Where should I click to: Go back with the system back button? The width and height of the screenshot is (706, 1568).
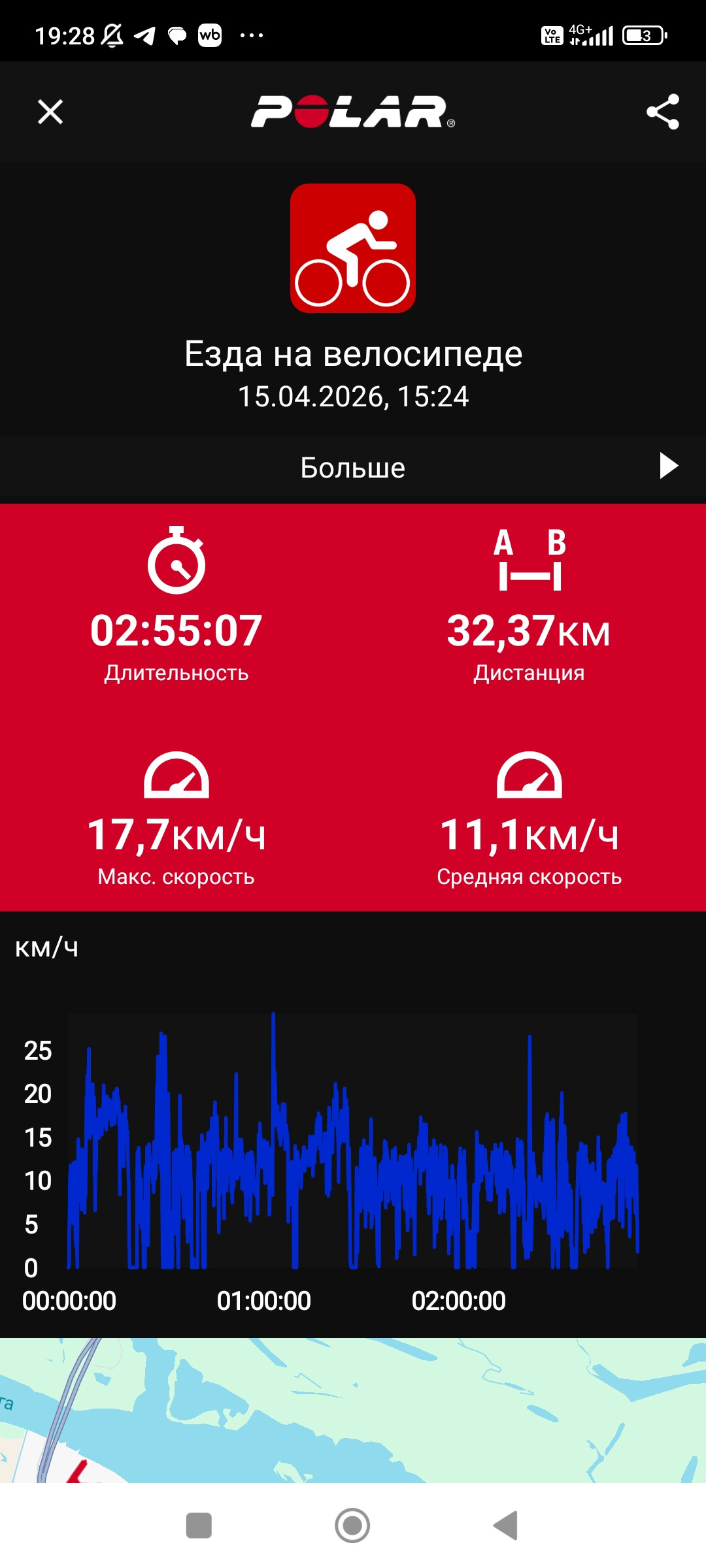tap(505, 1526)
